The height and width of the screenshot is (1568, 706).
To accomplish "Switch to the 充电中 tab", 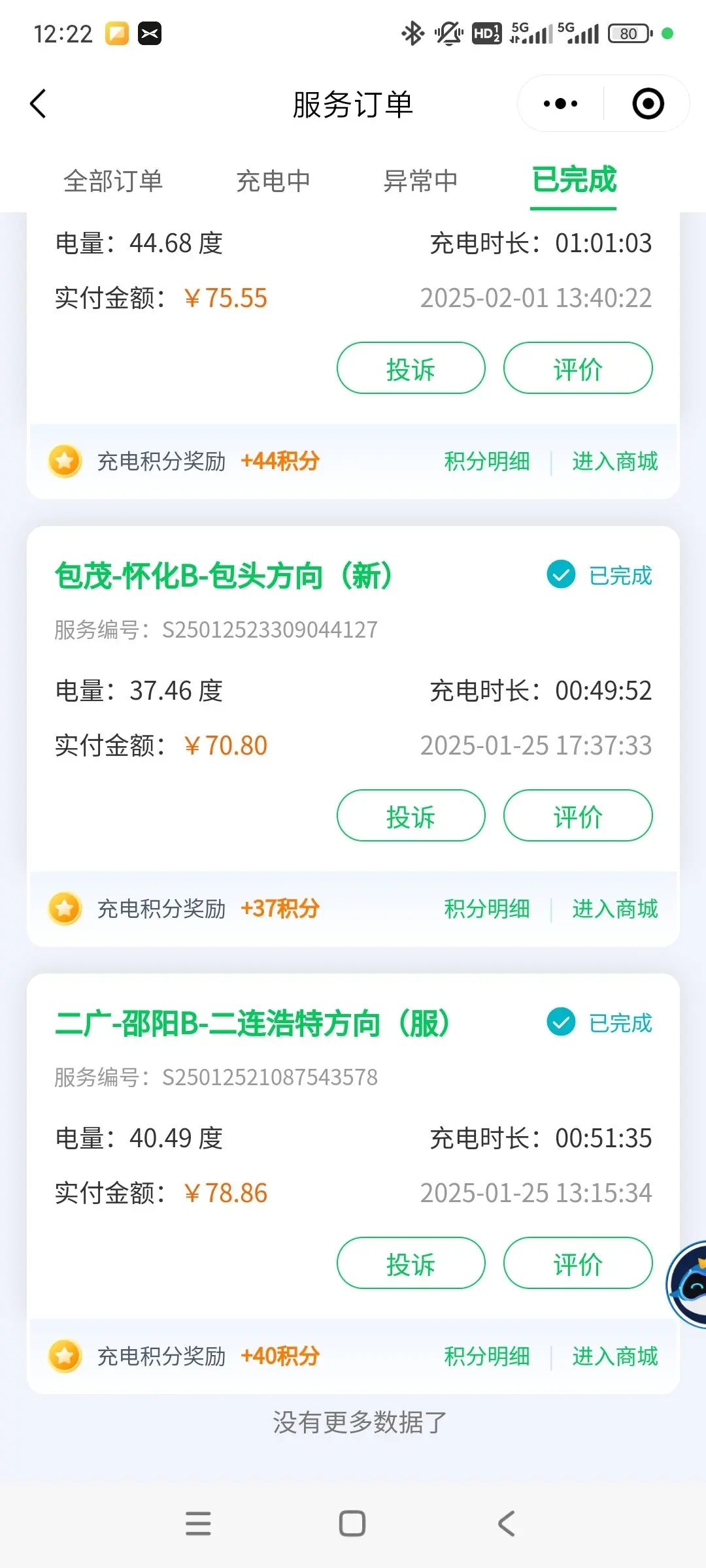I will coord(273,181).
